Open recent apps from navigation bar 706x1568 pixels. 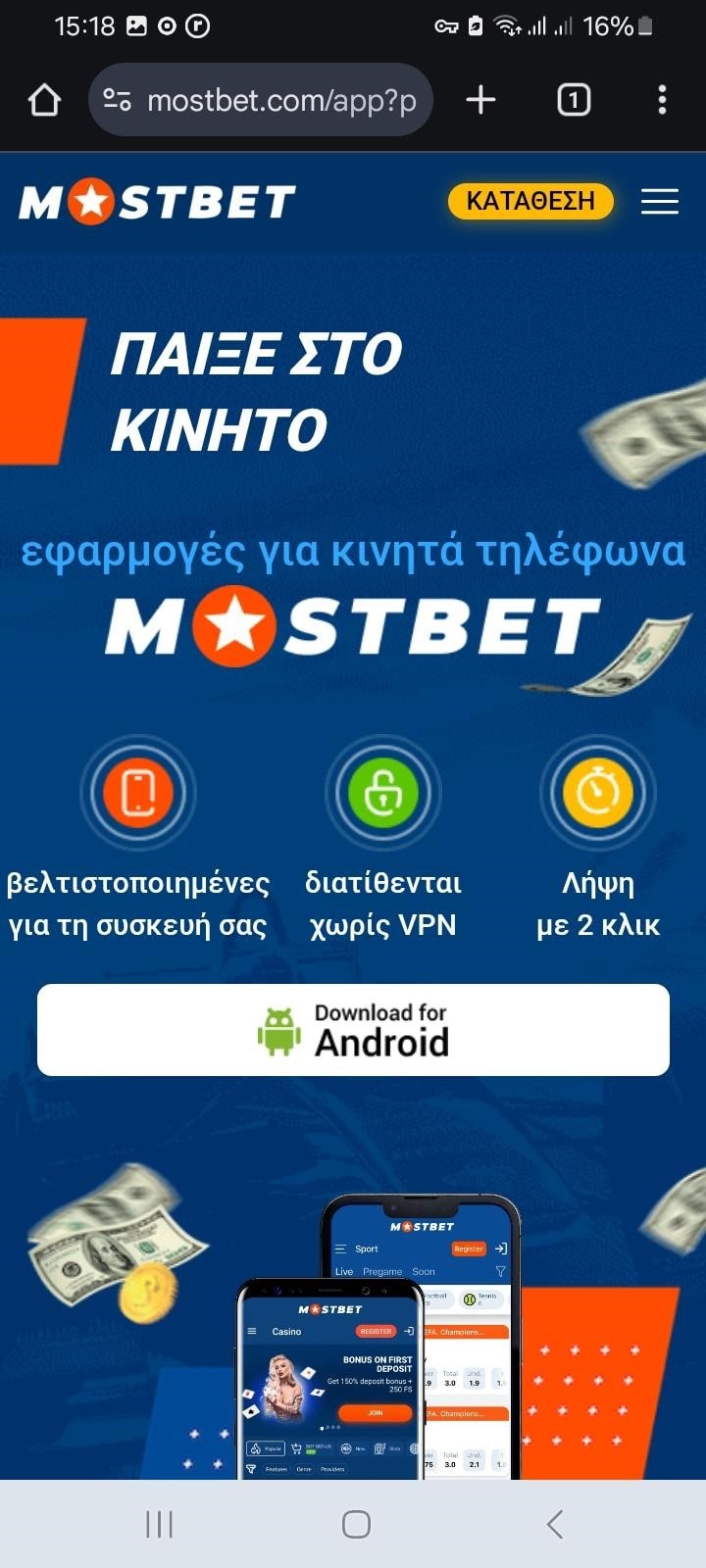(159, 1524)
